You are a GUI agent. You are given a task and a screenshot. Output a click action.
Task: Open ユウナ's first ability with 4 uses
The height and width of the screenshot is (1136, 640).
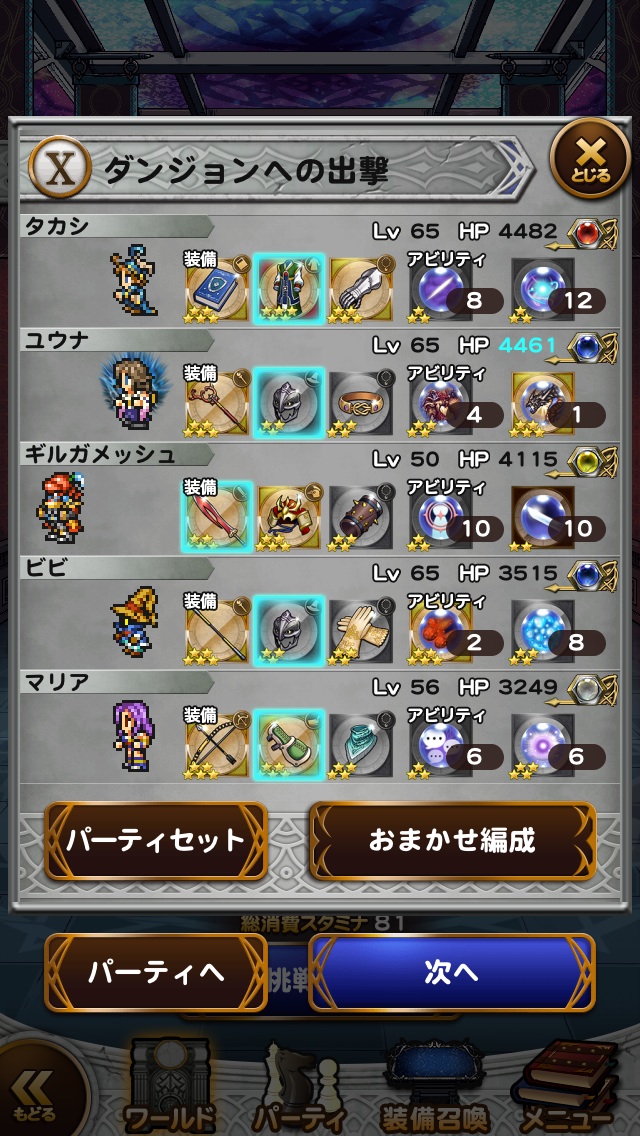pyautogui.click(x=443, y=404)
